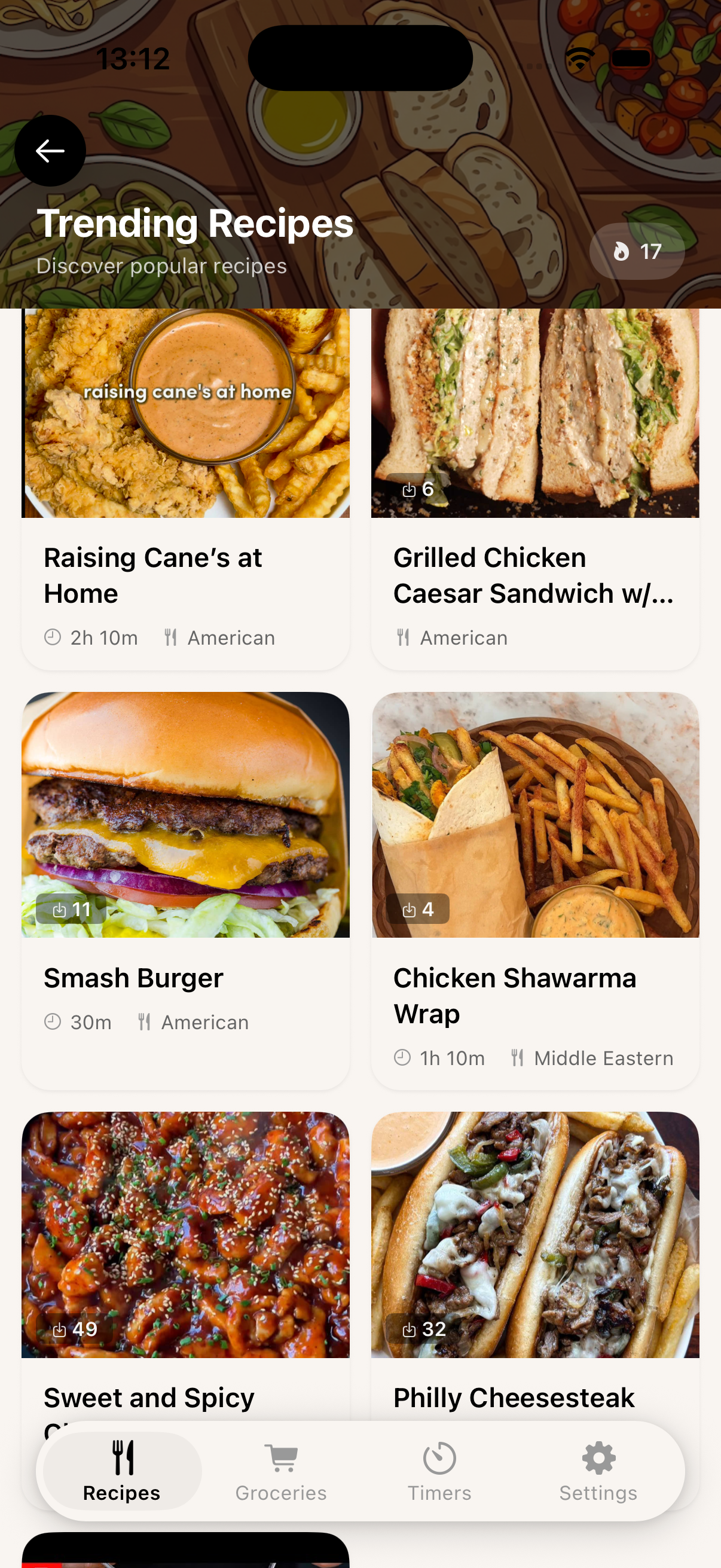Image resolution: width=721 pixels, height=1568 pixels.
Task: Open the Smash Burger thumbnail image
Action: 185,816
